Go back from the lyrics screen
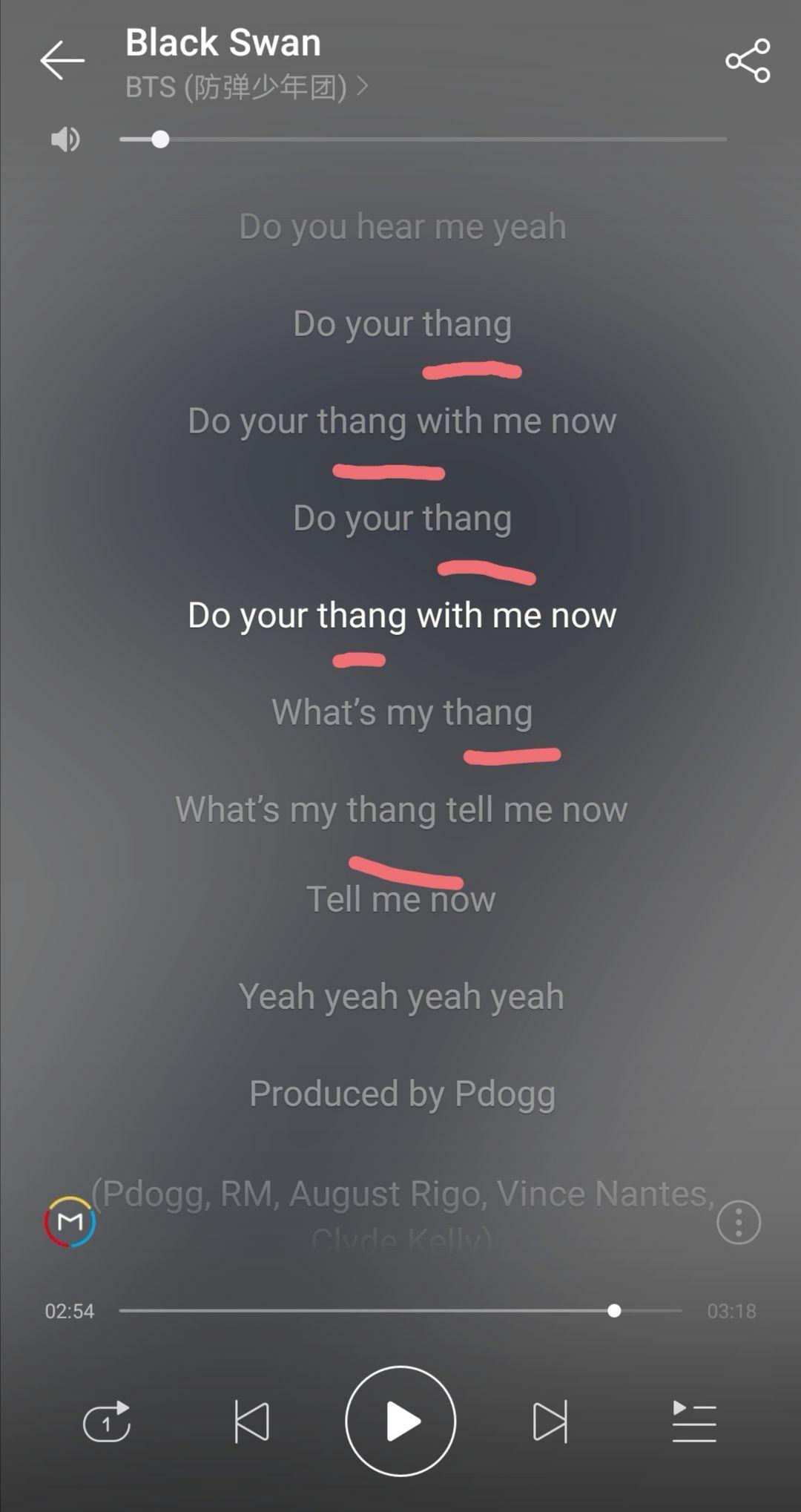801x1512 pixels. pyautogui.click(x=62, y=60)
